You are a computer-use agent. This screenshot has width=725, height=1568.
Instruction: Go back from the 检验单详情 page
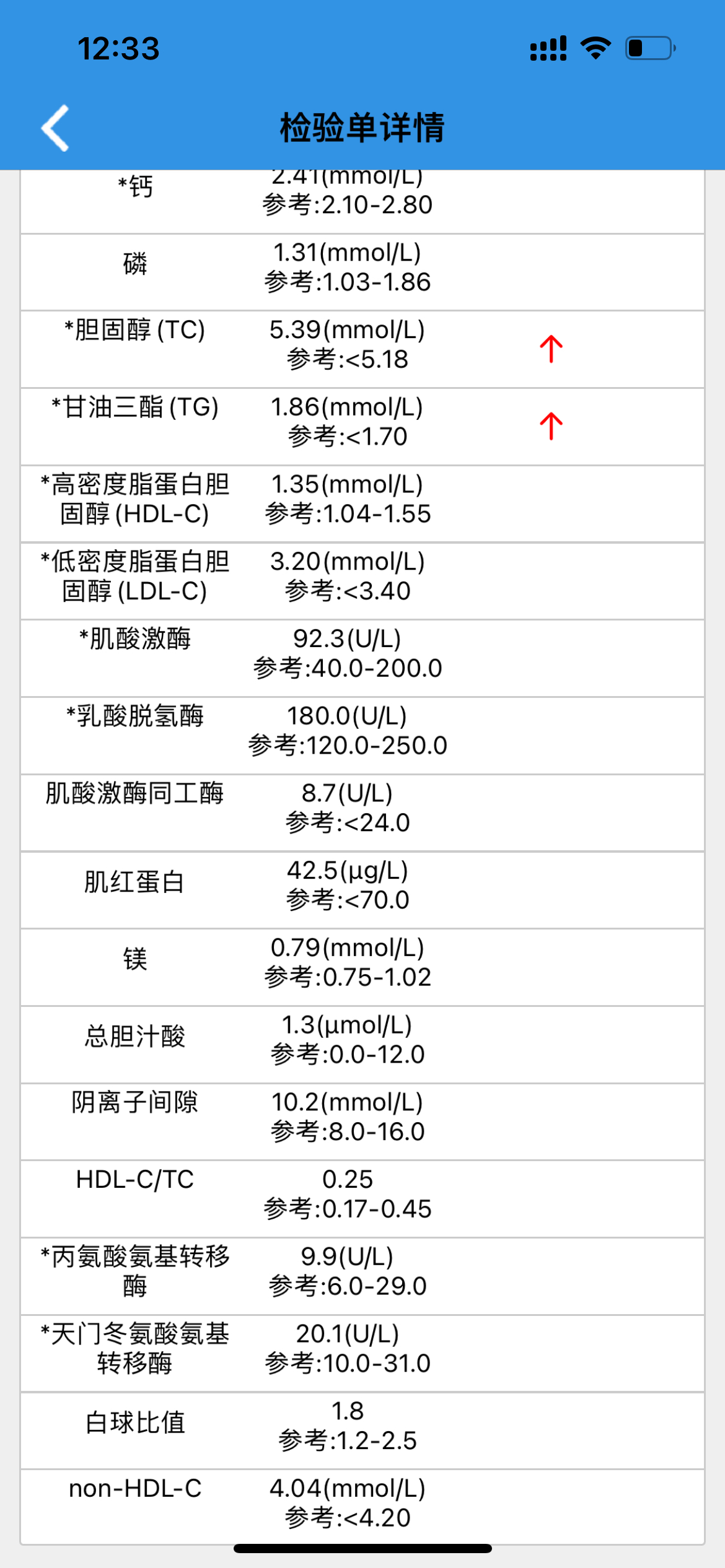pos(55,128)
